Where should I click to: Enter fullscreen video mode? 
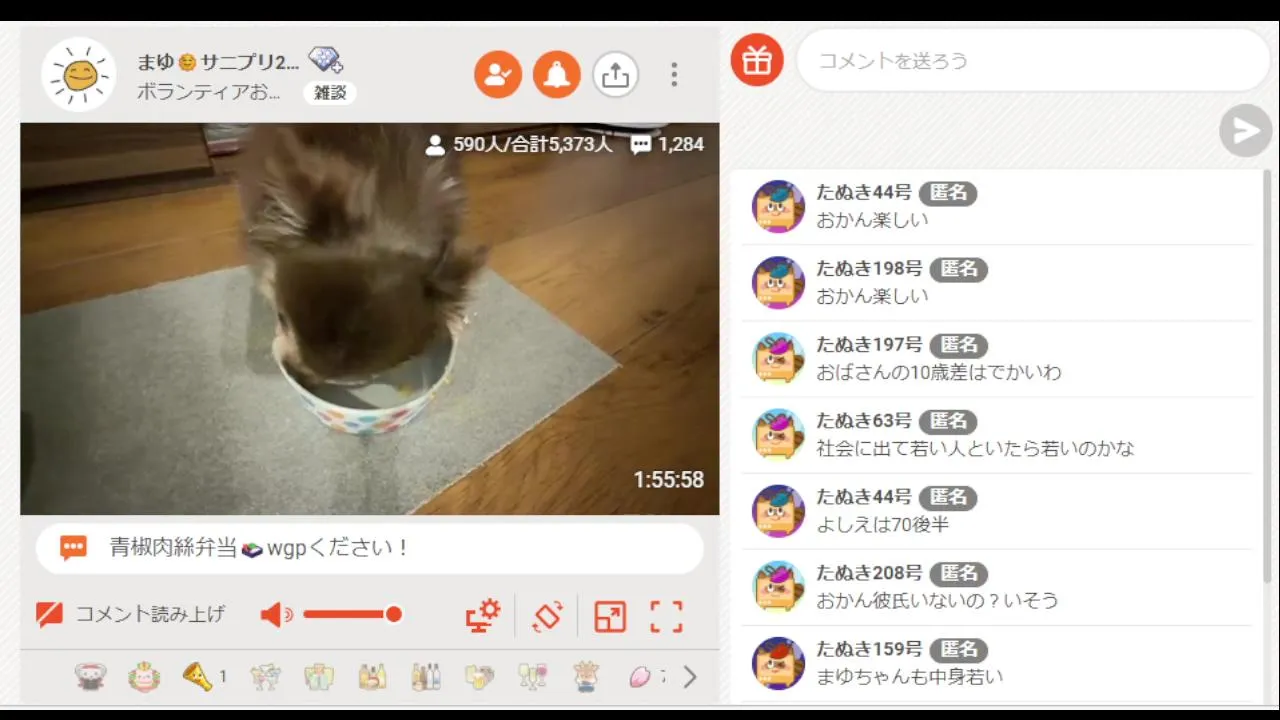point(666,616)
